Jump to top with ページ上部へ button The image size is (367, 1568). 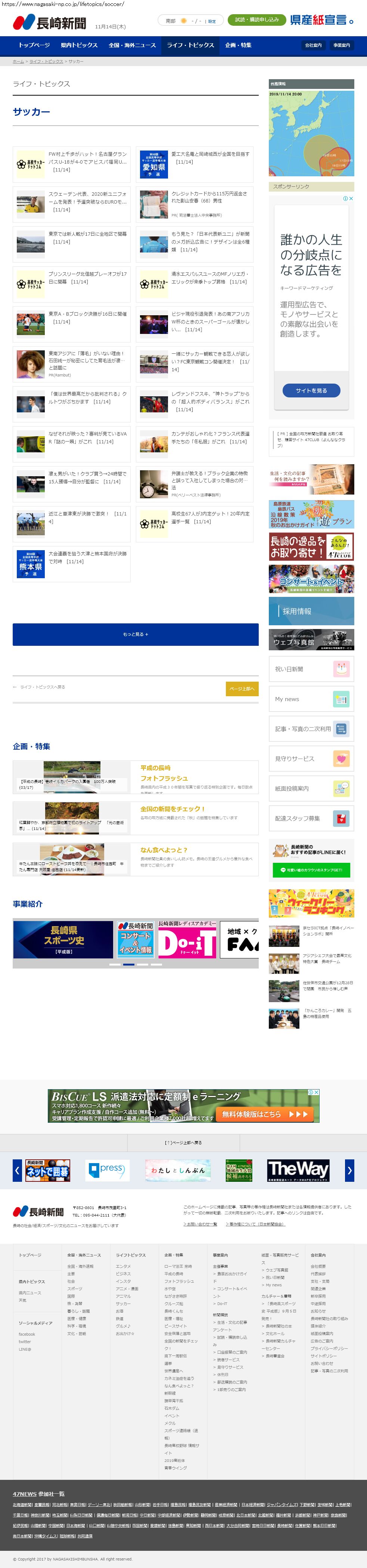click(242, 688)
